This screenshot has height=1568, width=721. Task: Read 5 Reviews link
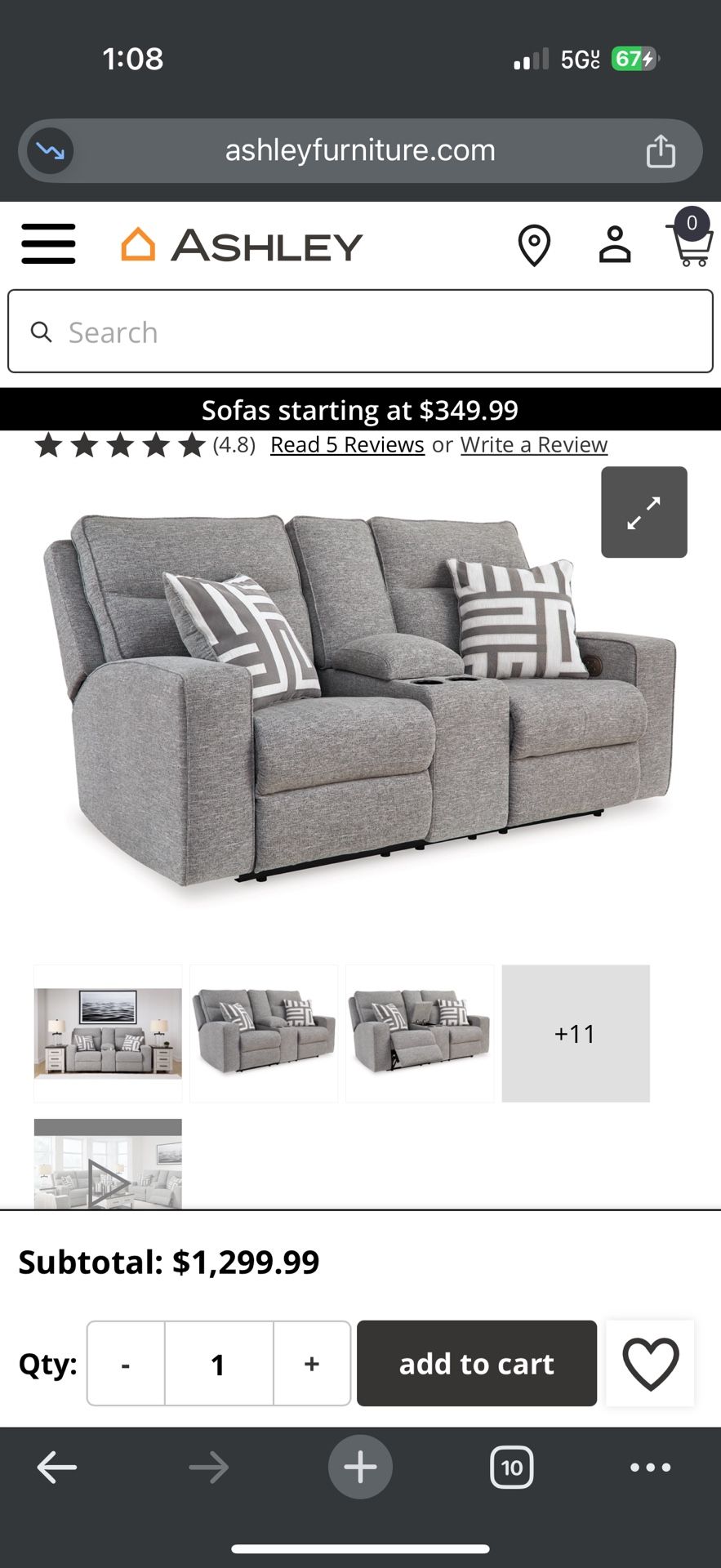pos(347,445)
